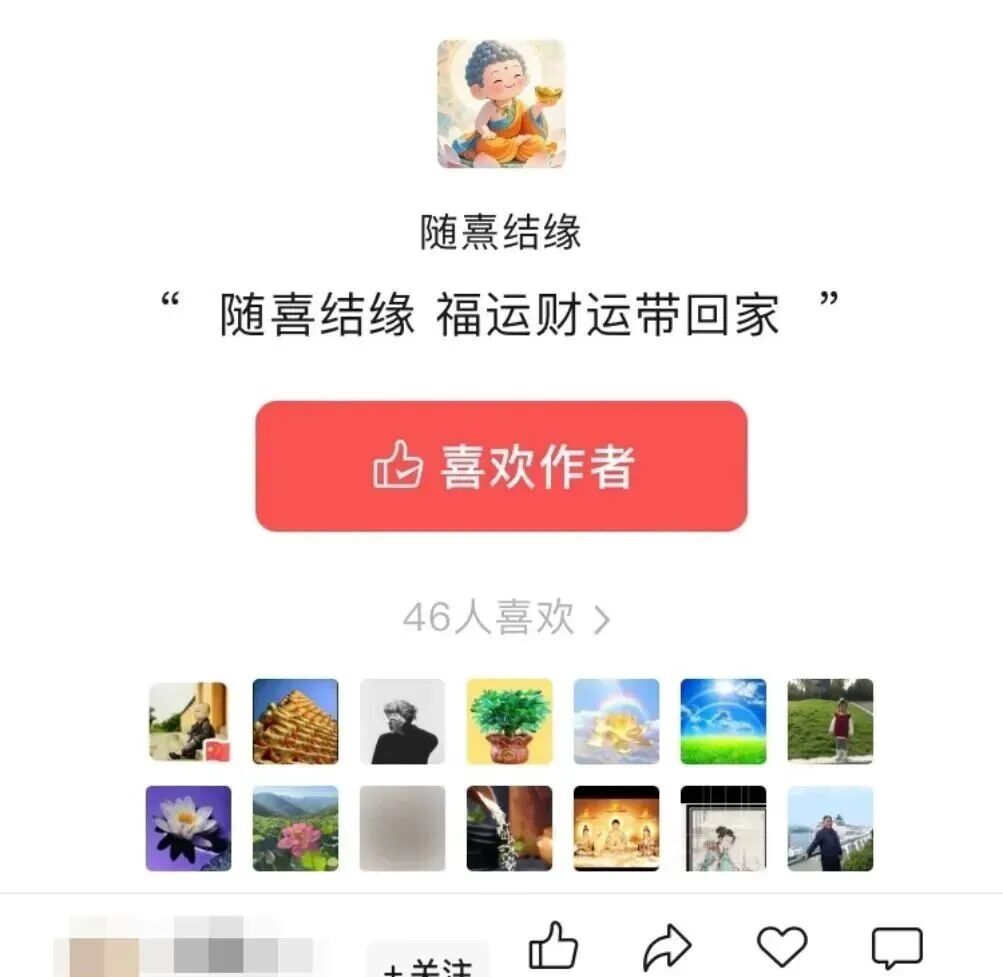Tap the heart icon in bottom bar
Image resolution: width=1003 pixels, height=977 pixels.
(781, 946)
